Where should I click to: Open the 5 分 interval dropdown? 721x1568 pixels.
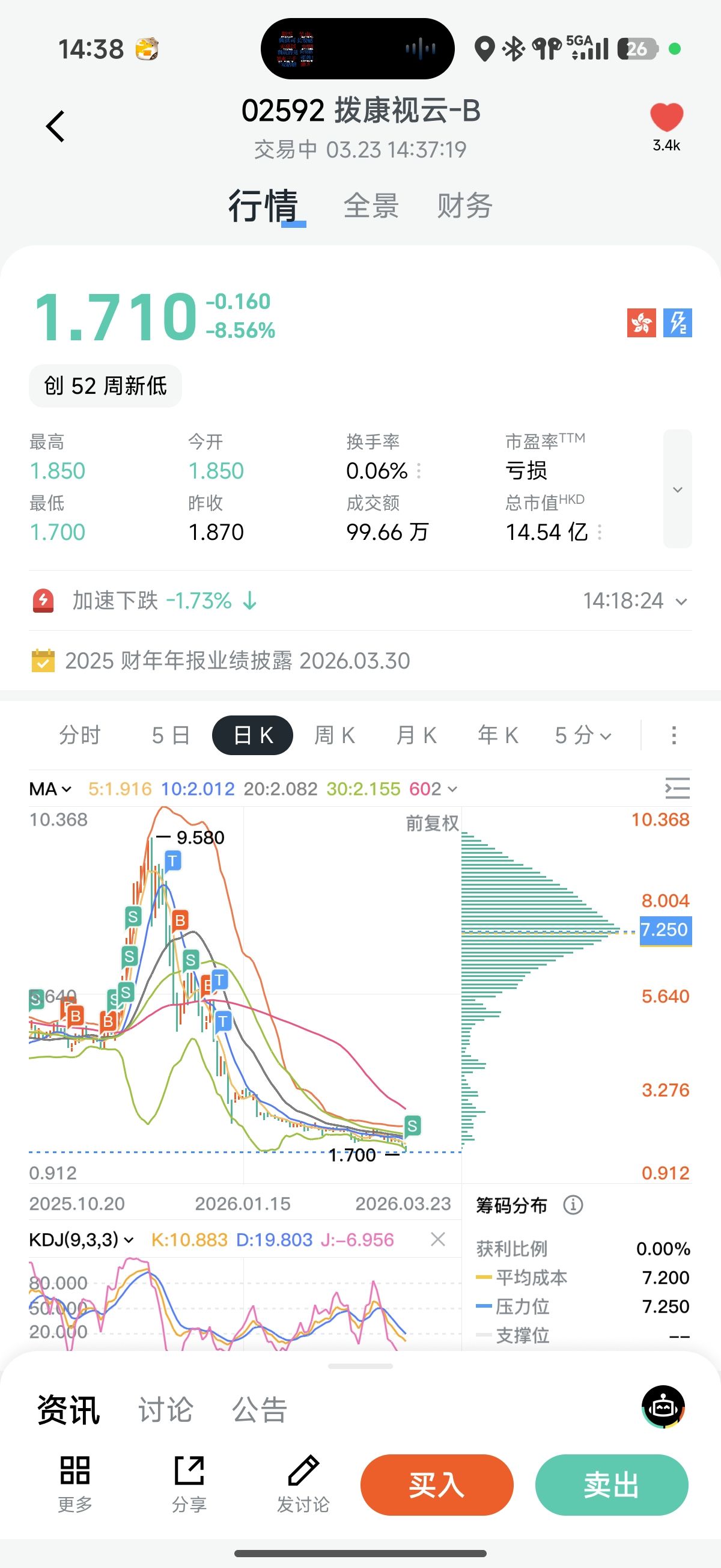[x=582, y=735]
